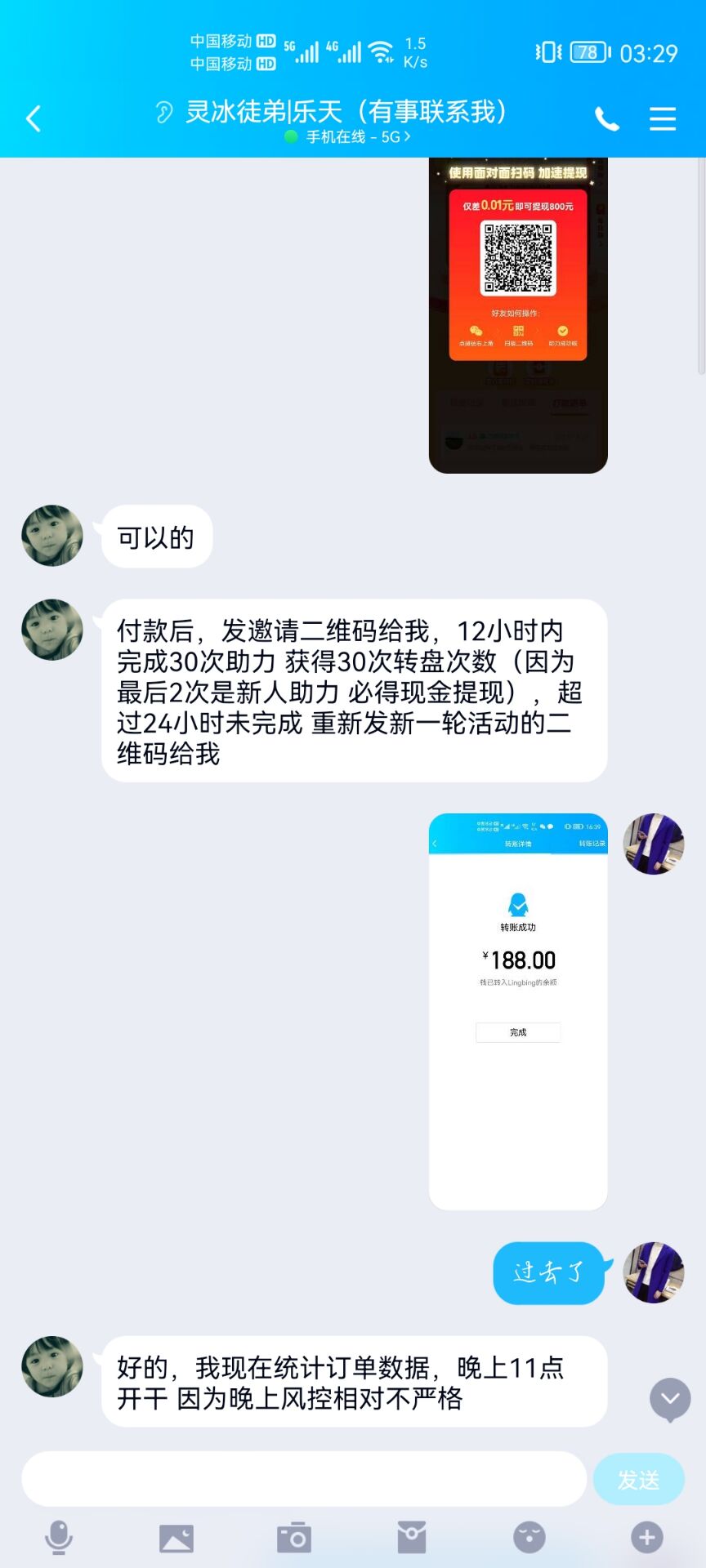
Task: Open the red QR code image message
Action: (518, 314)
